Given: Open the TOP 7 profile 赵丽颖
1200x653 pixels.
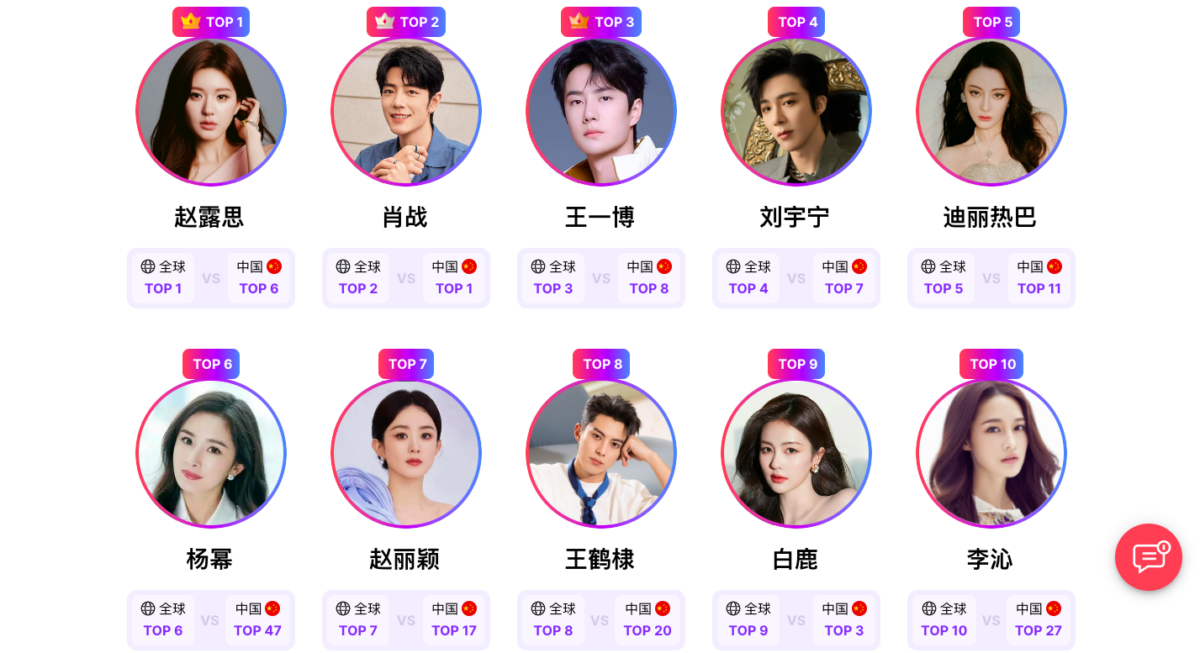Looking at the screenshot, I should click(406, 453).
